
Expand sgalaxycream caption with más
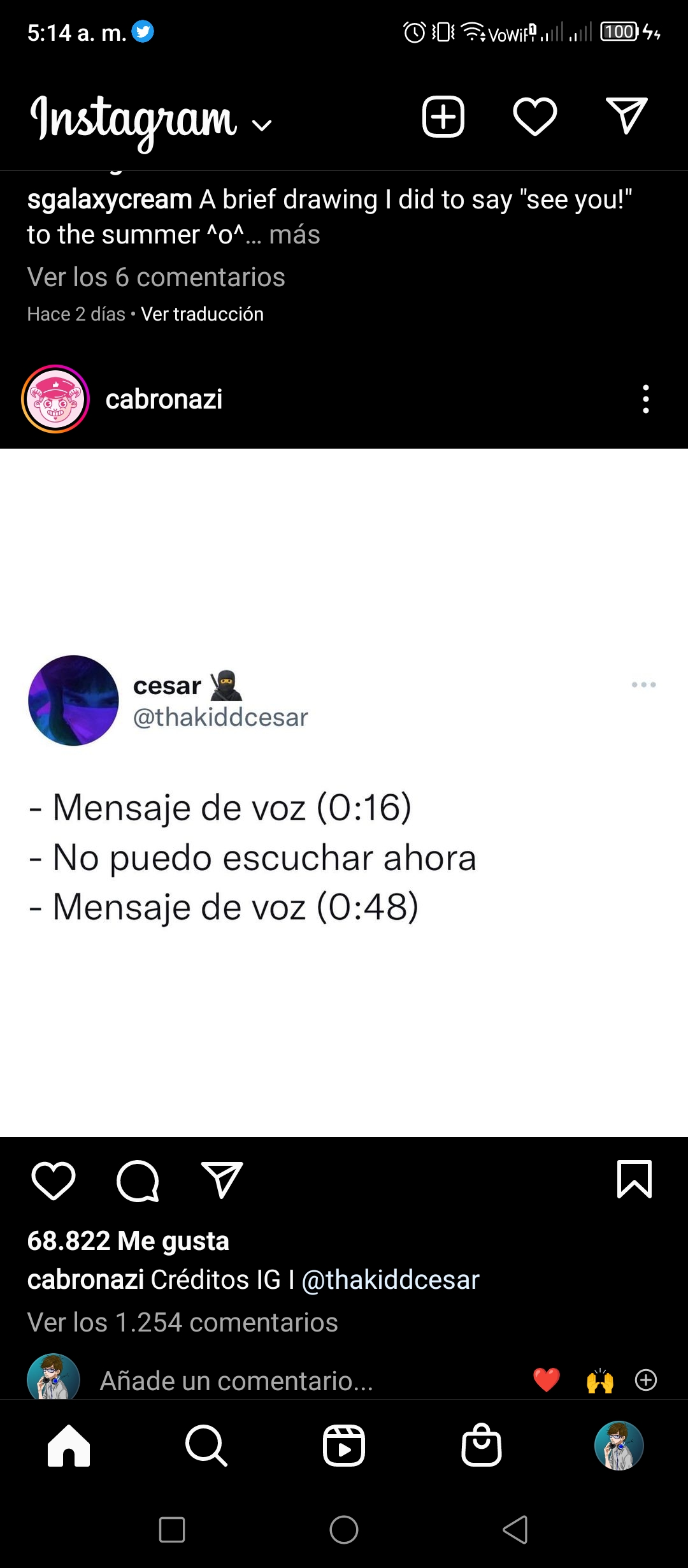pos(294,235)
